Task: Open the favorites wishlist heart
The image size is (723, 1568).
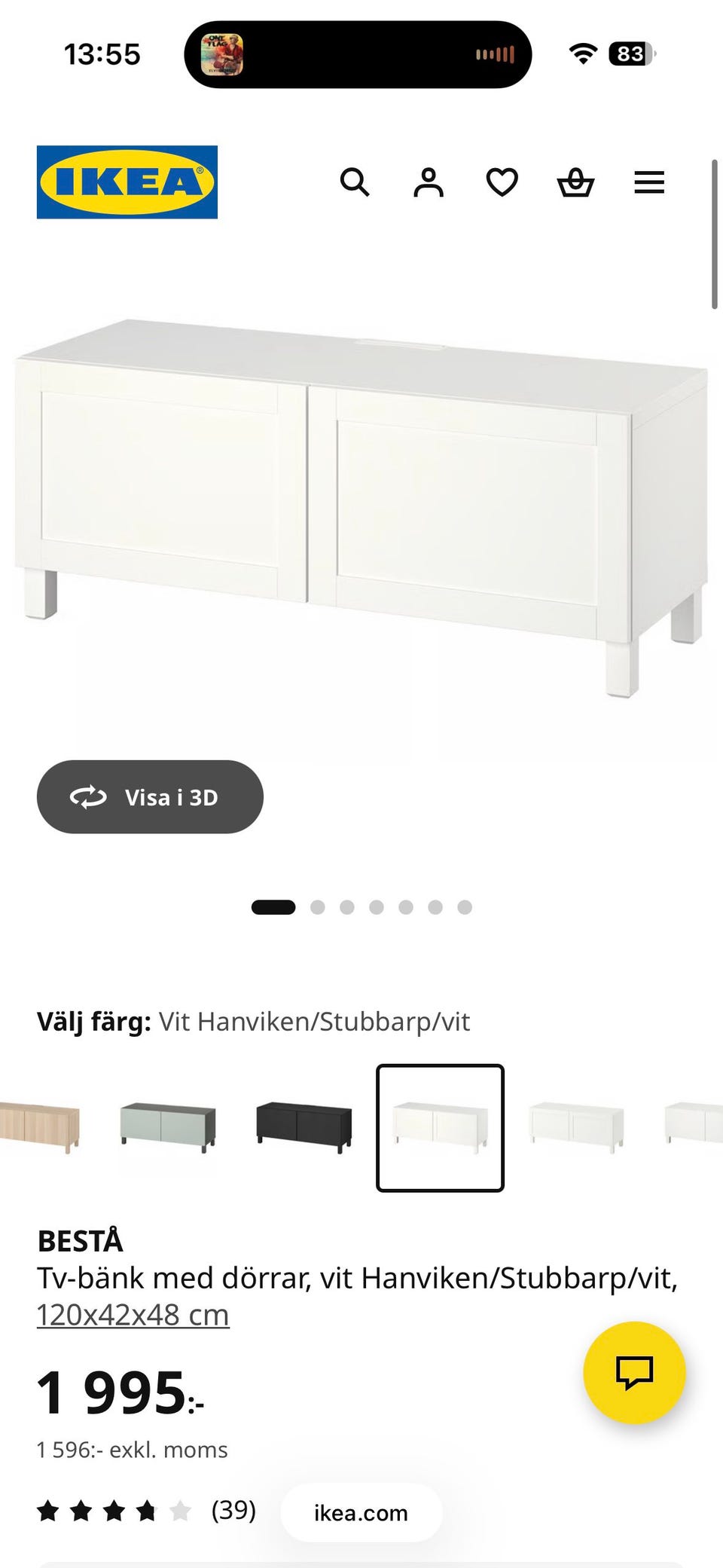Action: (x=502, y=182)
